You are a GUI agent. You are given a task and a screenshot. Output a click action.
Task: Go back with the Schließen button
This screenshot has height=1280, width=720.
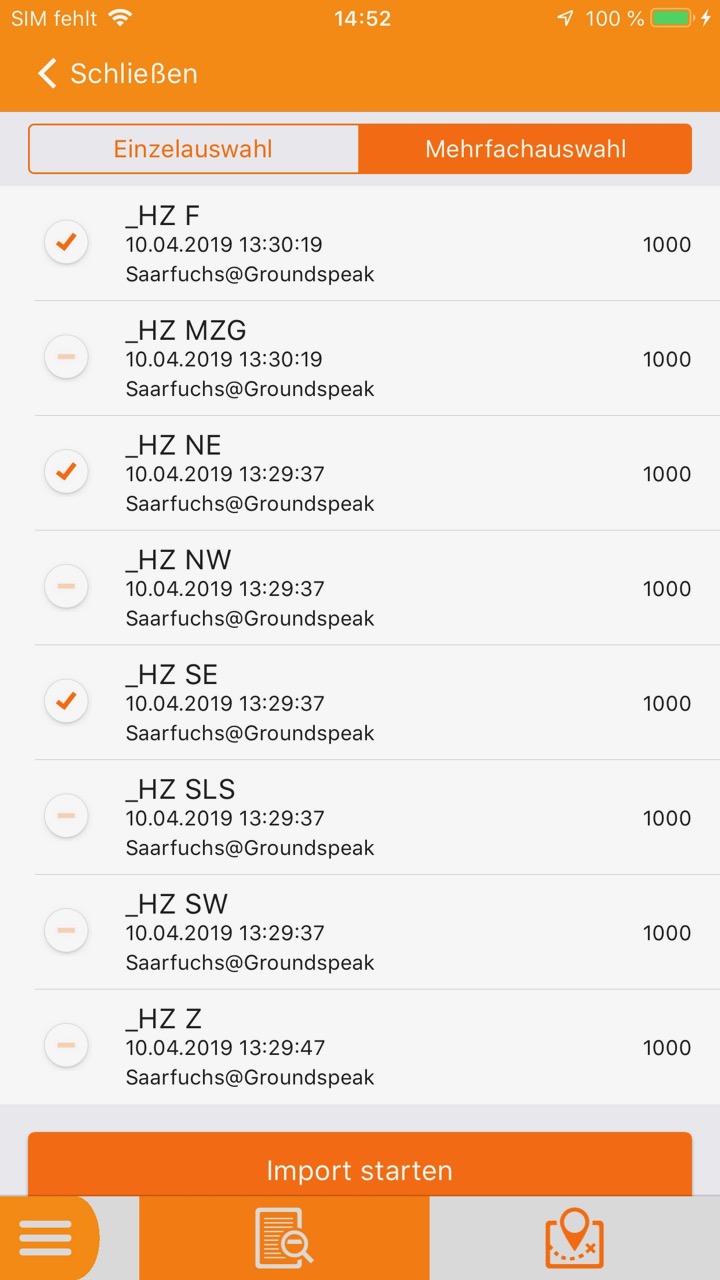[x=117, y=73]
